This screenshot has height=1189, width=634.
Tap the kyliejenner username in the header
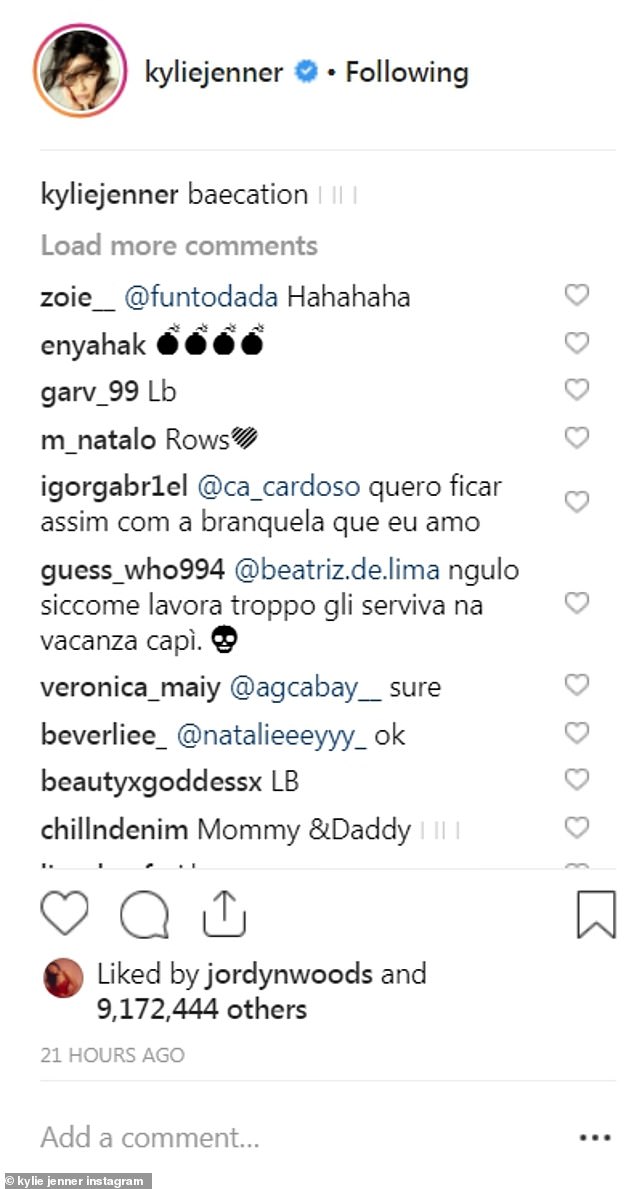point(214,73)
